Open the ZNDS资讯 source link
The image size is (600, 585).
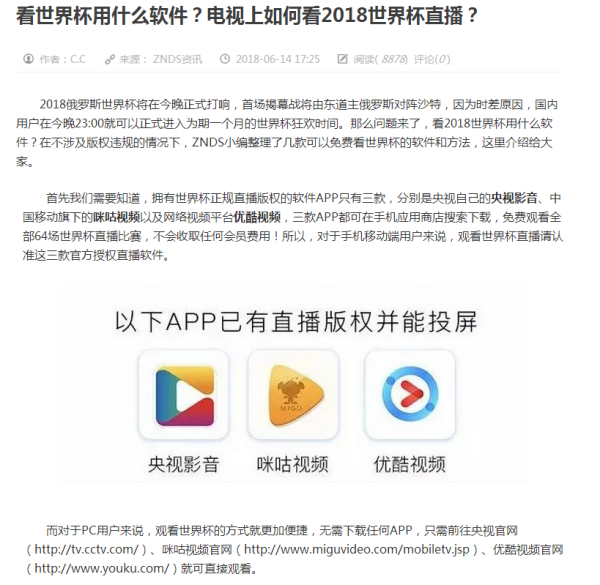(178, 60)
